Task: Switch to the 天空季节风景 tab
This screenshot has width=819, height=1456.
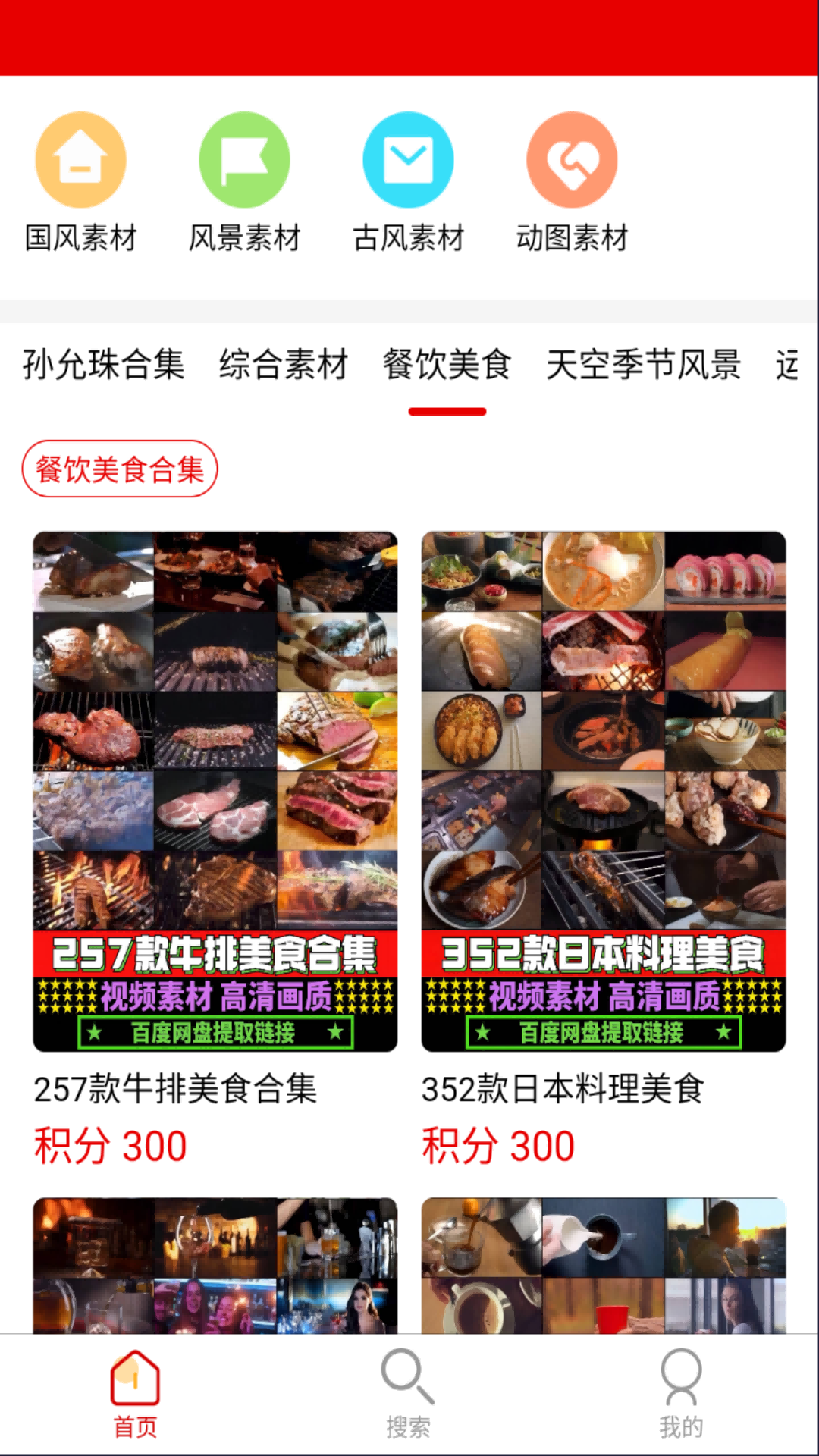Action: pos(643,365)
